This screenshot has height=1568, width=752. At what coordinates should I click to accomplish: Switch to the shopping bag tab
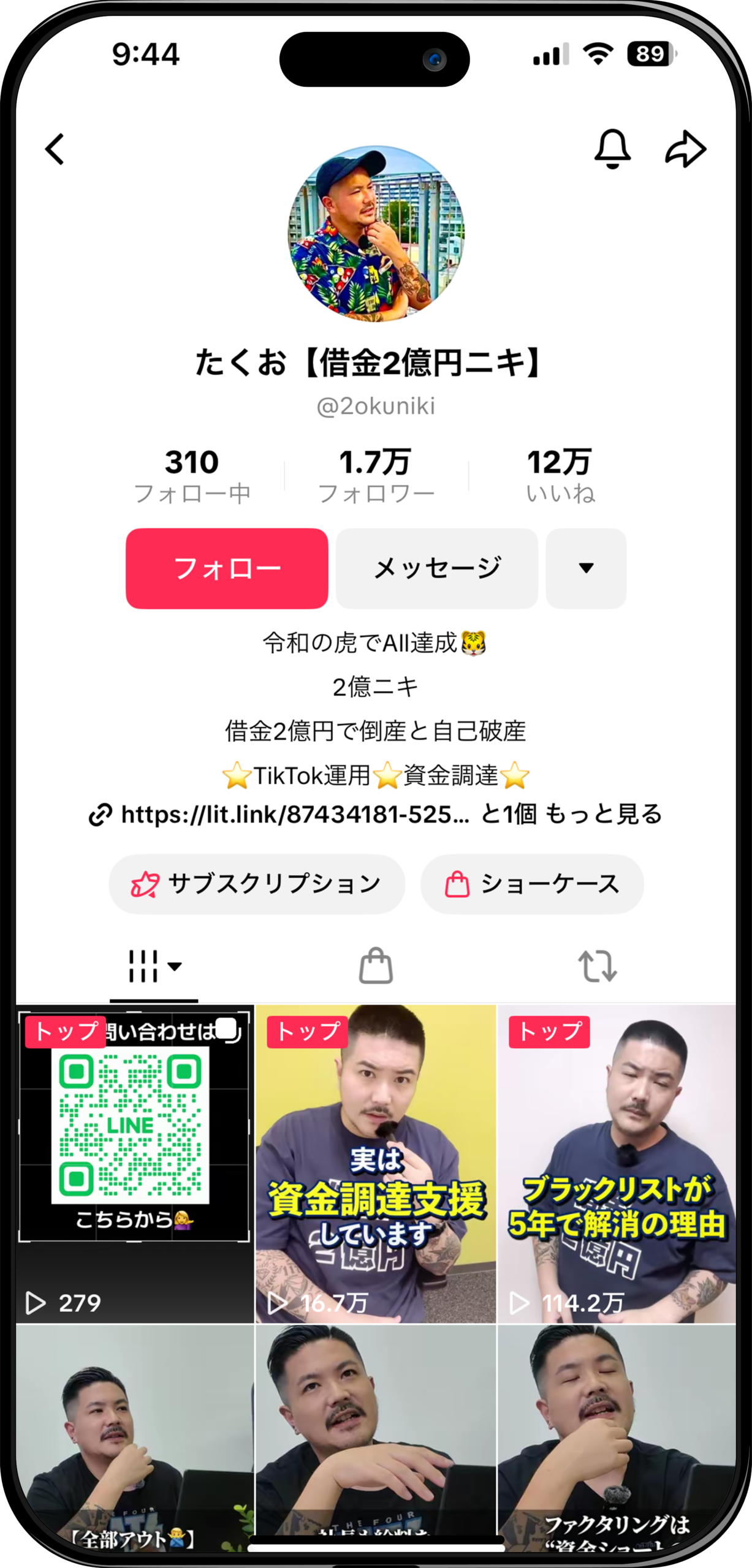(x=376, y=967)
